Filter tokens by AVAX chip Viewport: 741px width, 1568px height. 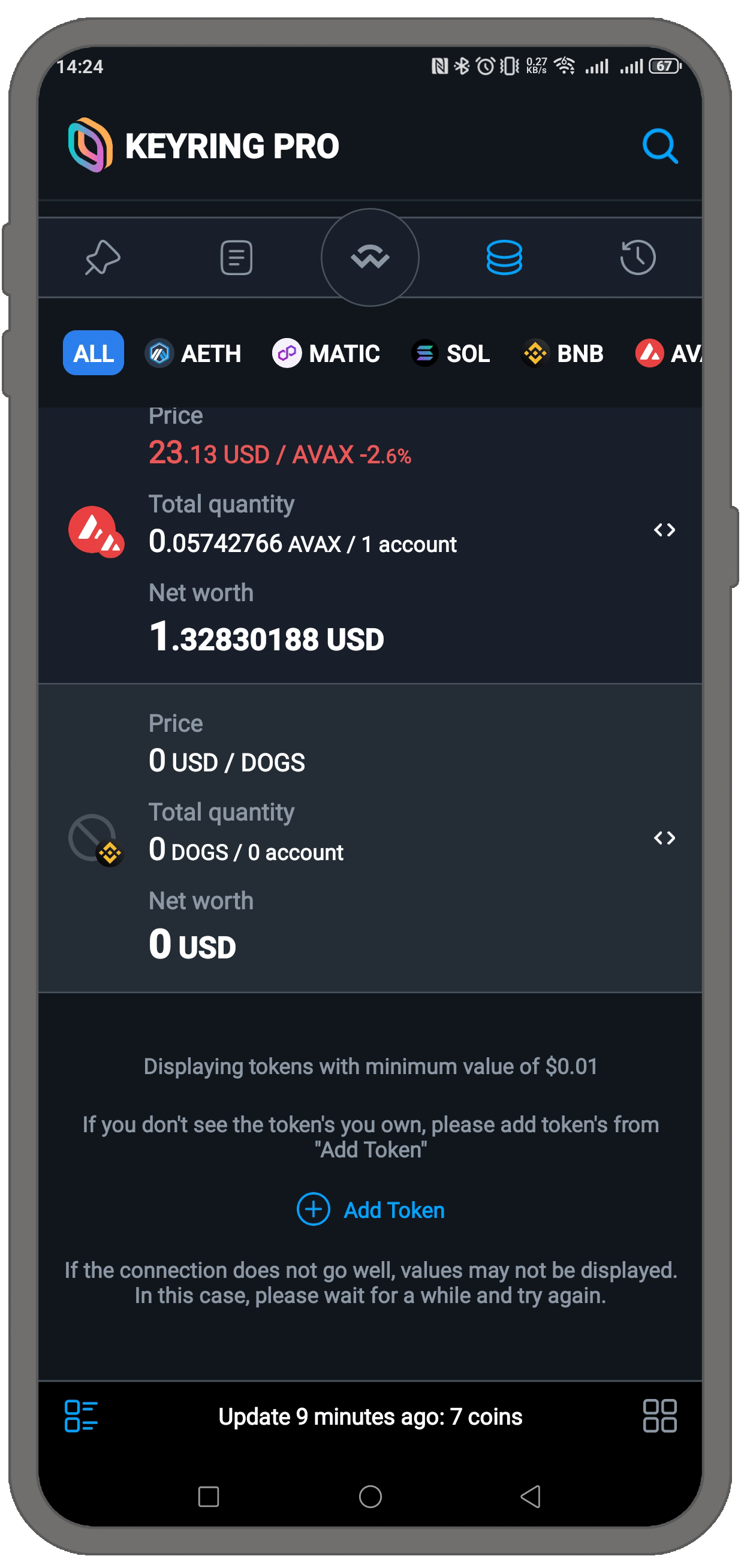point(668,353)
